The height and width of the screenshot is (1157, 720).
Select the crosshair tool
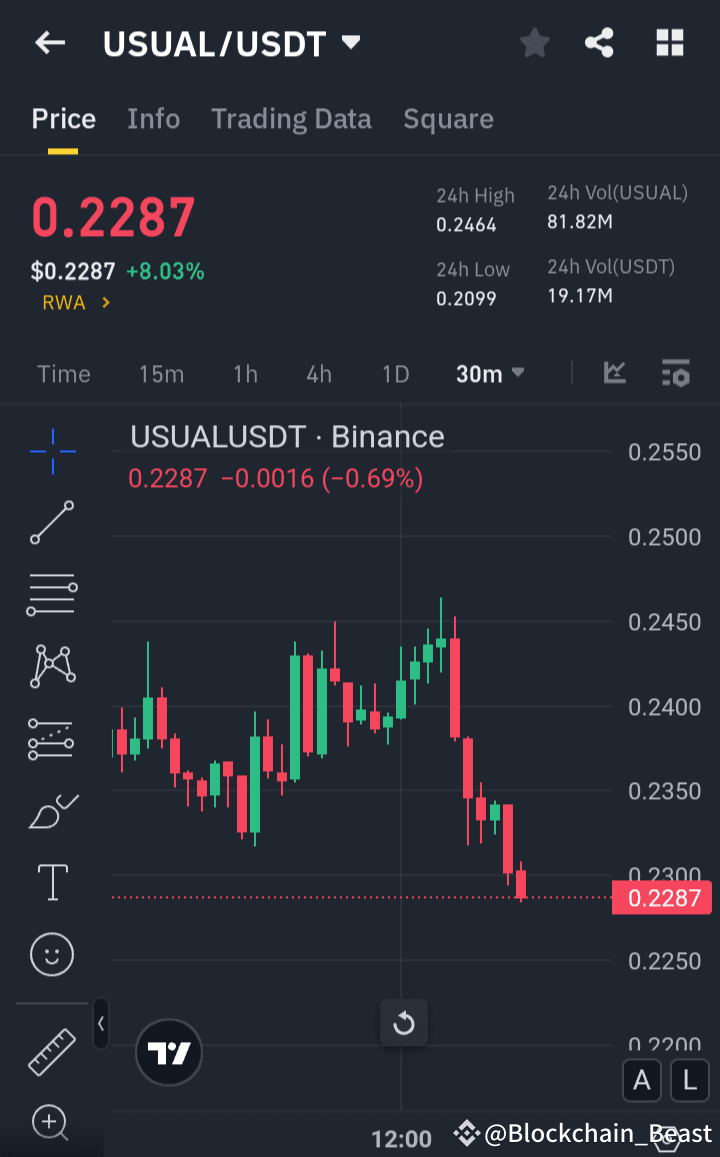[51, 451]
